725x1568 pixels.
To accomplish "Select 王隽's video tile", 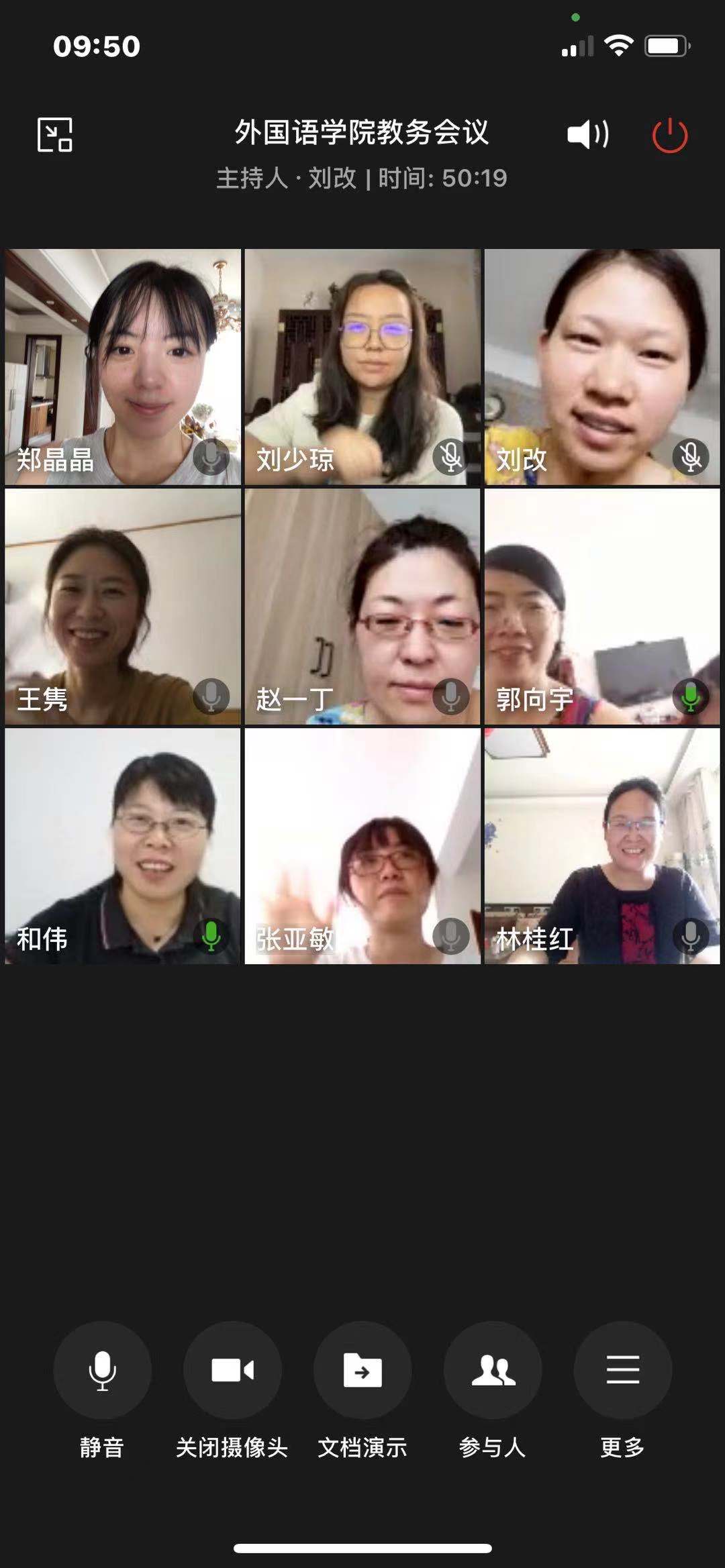I will click(123, 607).
